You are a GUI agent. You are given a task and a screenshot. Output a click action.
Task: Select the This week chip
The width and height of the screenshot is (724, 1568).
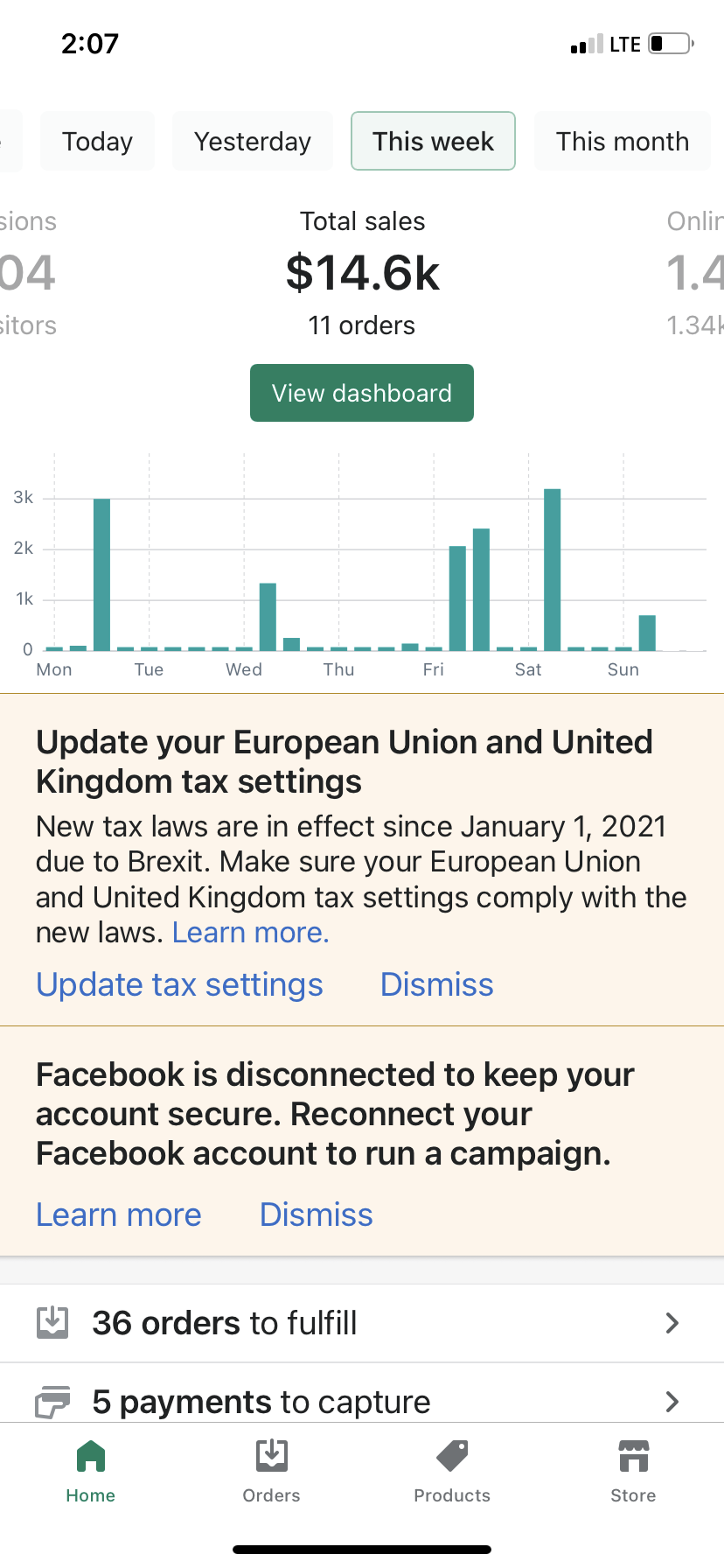point(433,141)
